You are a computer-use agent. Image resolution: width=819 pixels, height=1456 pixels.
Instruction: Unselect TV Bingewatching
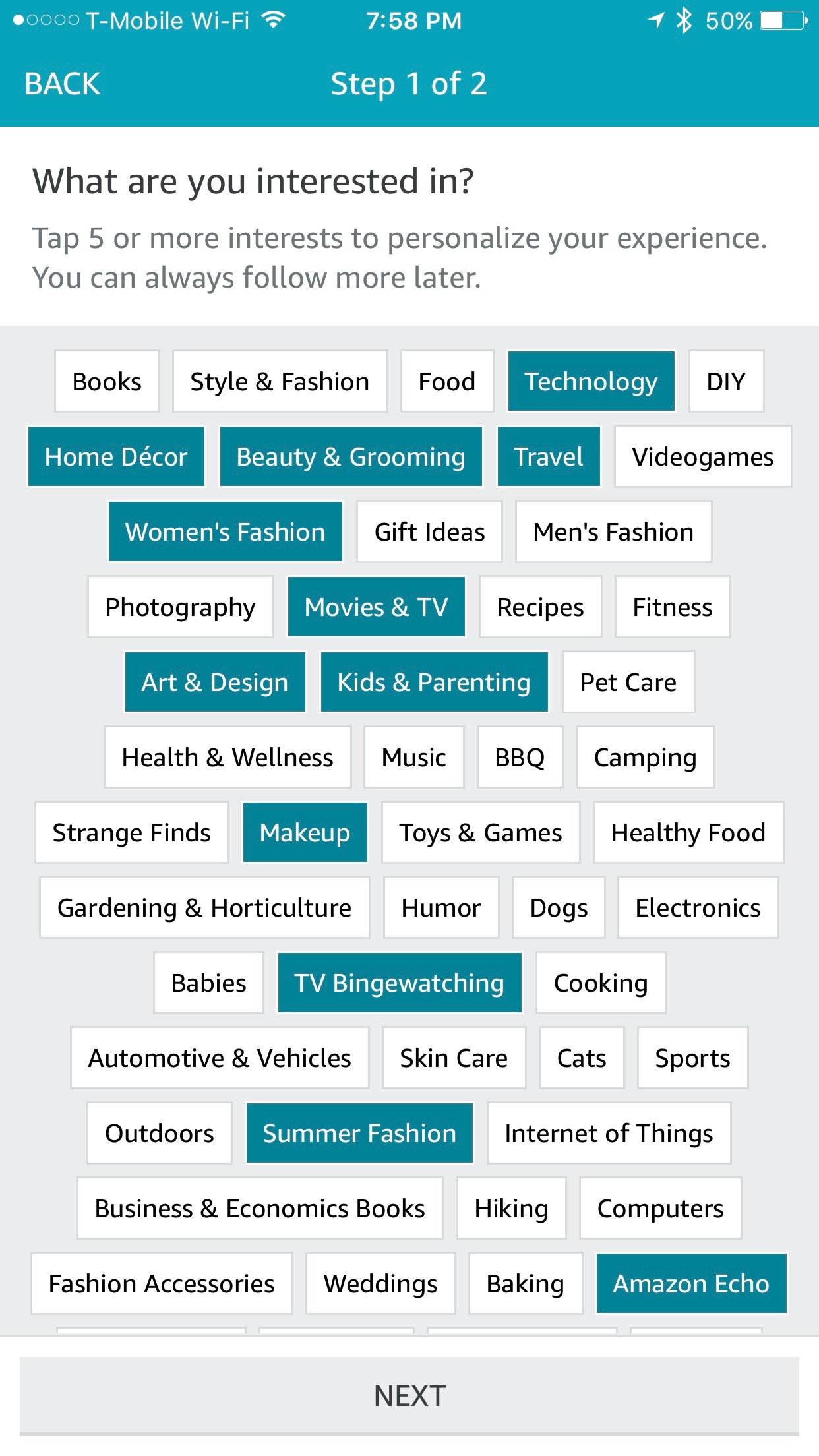click(x=399, y=983)
